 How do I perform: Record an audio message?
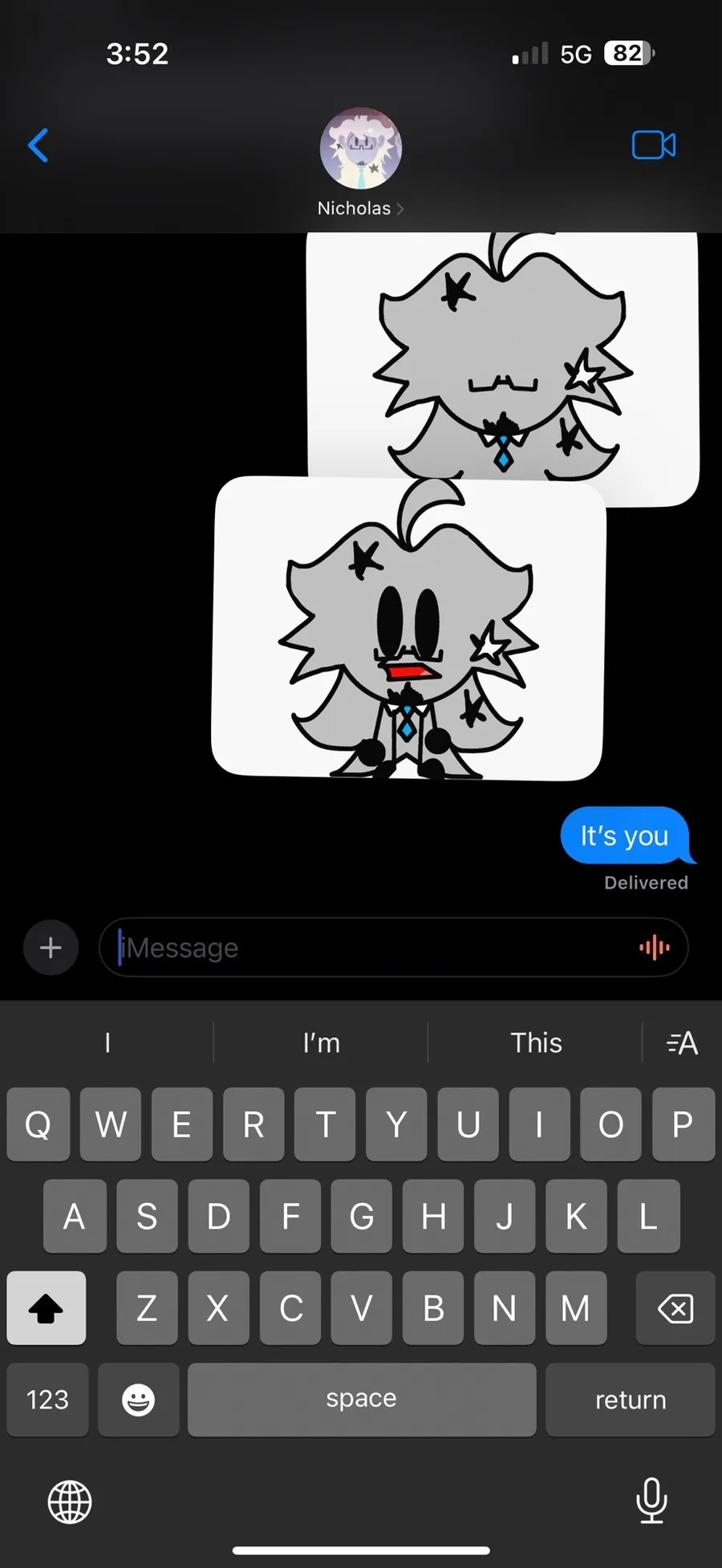(654, 947)
